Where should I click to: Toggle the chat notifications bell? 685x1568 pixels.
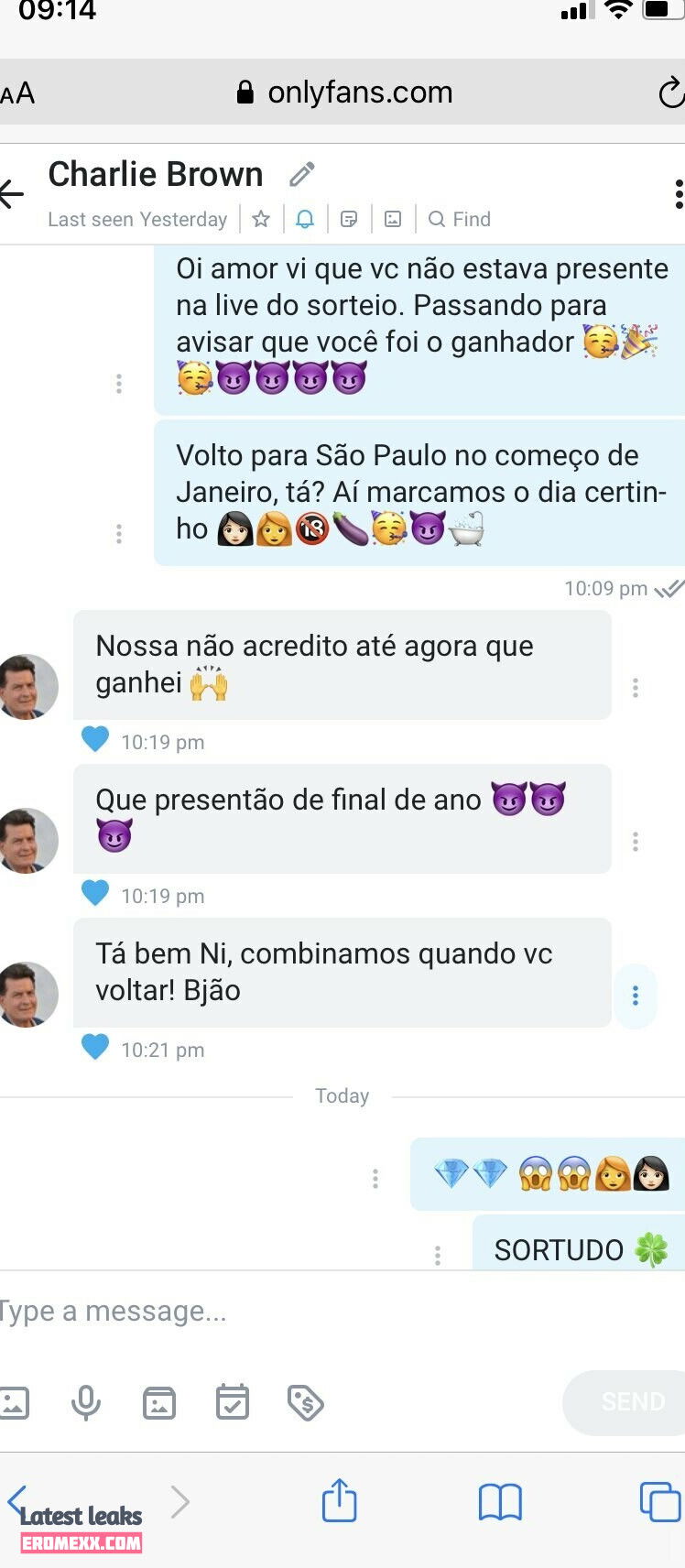[x=305, y=219]
